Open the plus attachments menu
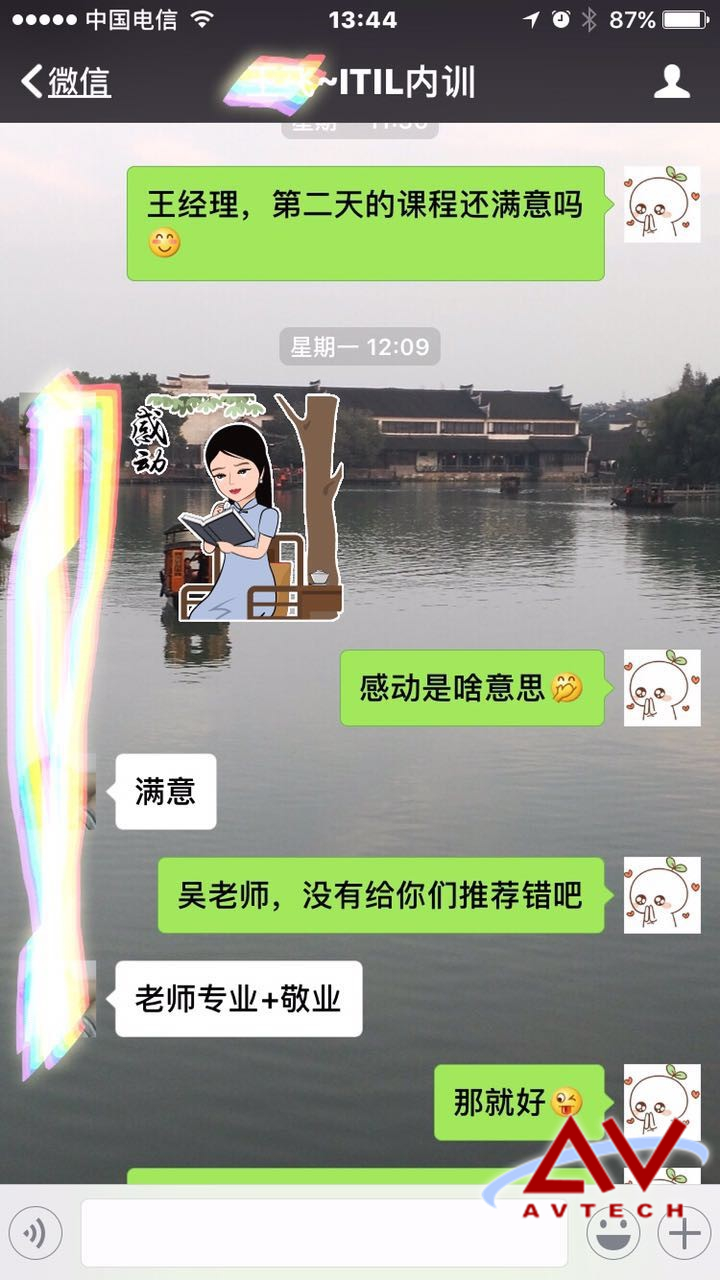This screenshot has height=1280, width=720. [x=684, y=1233]
